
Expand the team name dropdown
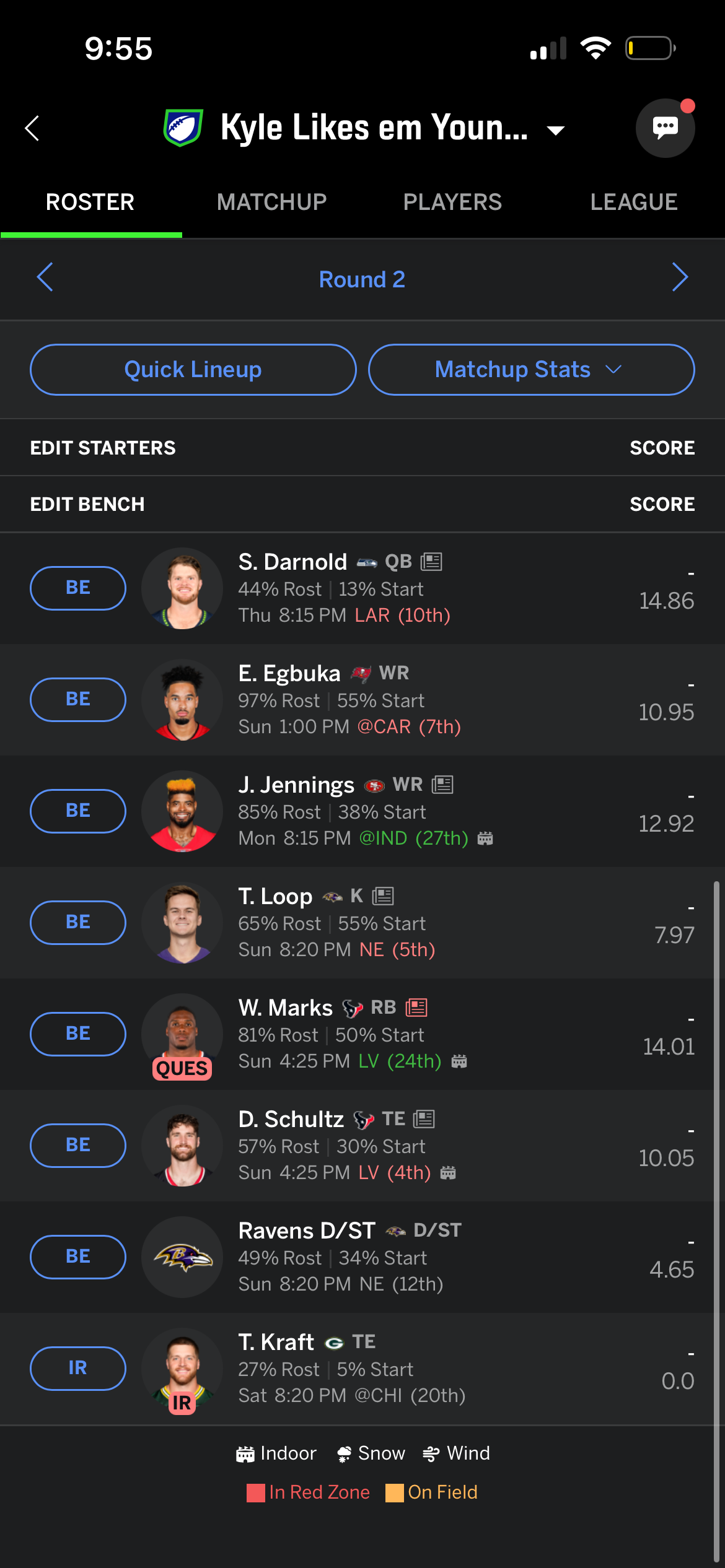point(555,130)
